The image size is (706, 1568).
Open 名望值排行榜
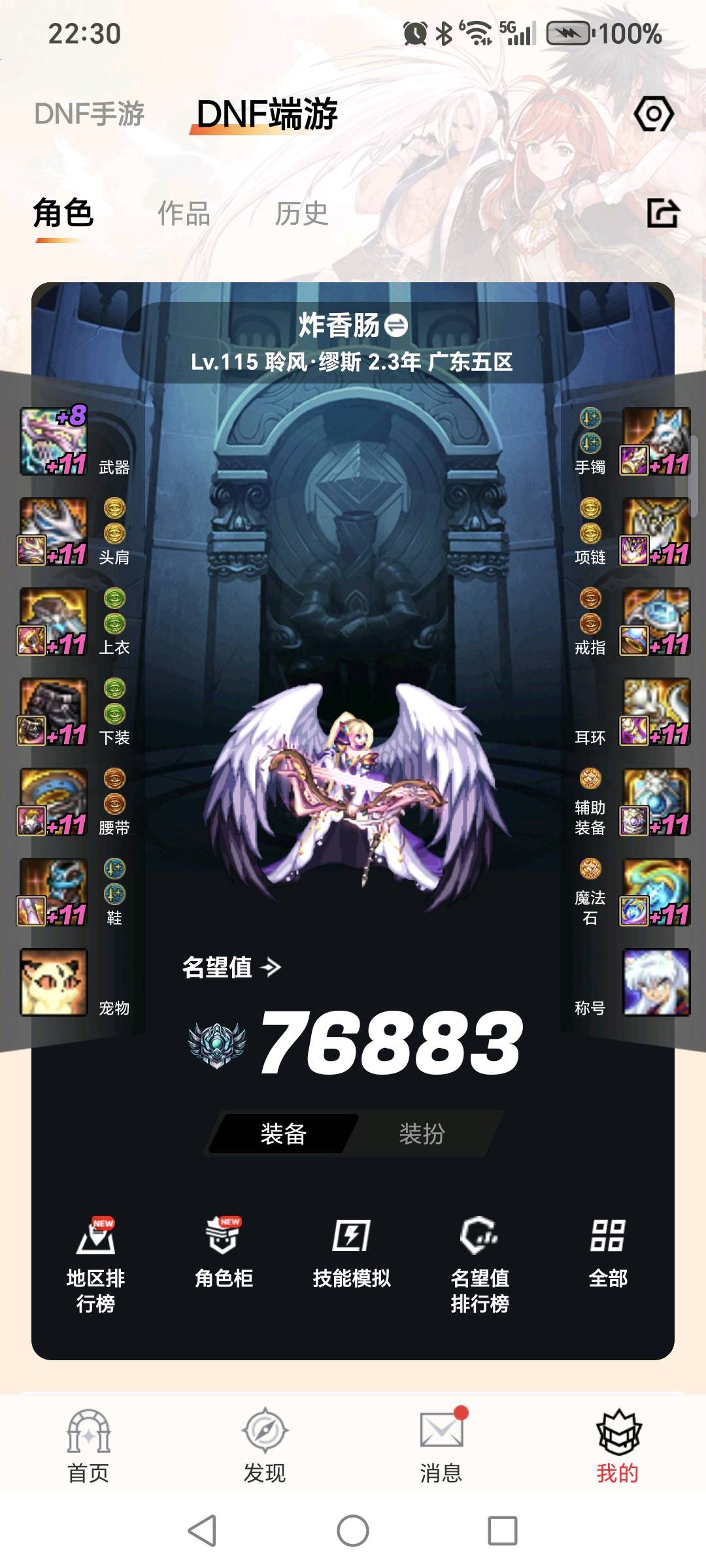pyautogui.click(x=480, y=1264)
